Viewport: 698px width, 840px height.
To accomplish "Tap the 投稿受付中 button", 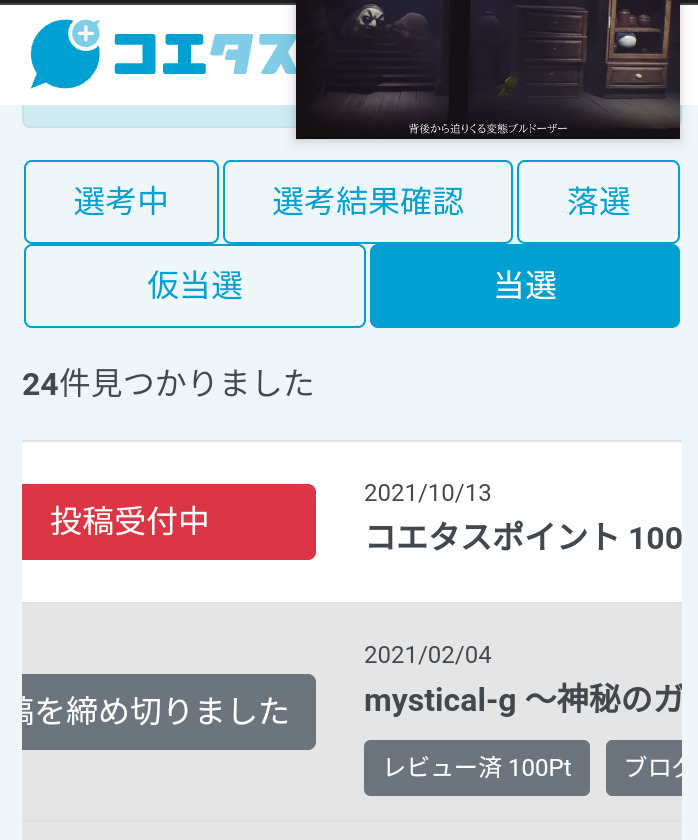I will pyautogui.click(x=168, y=522).
